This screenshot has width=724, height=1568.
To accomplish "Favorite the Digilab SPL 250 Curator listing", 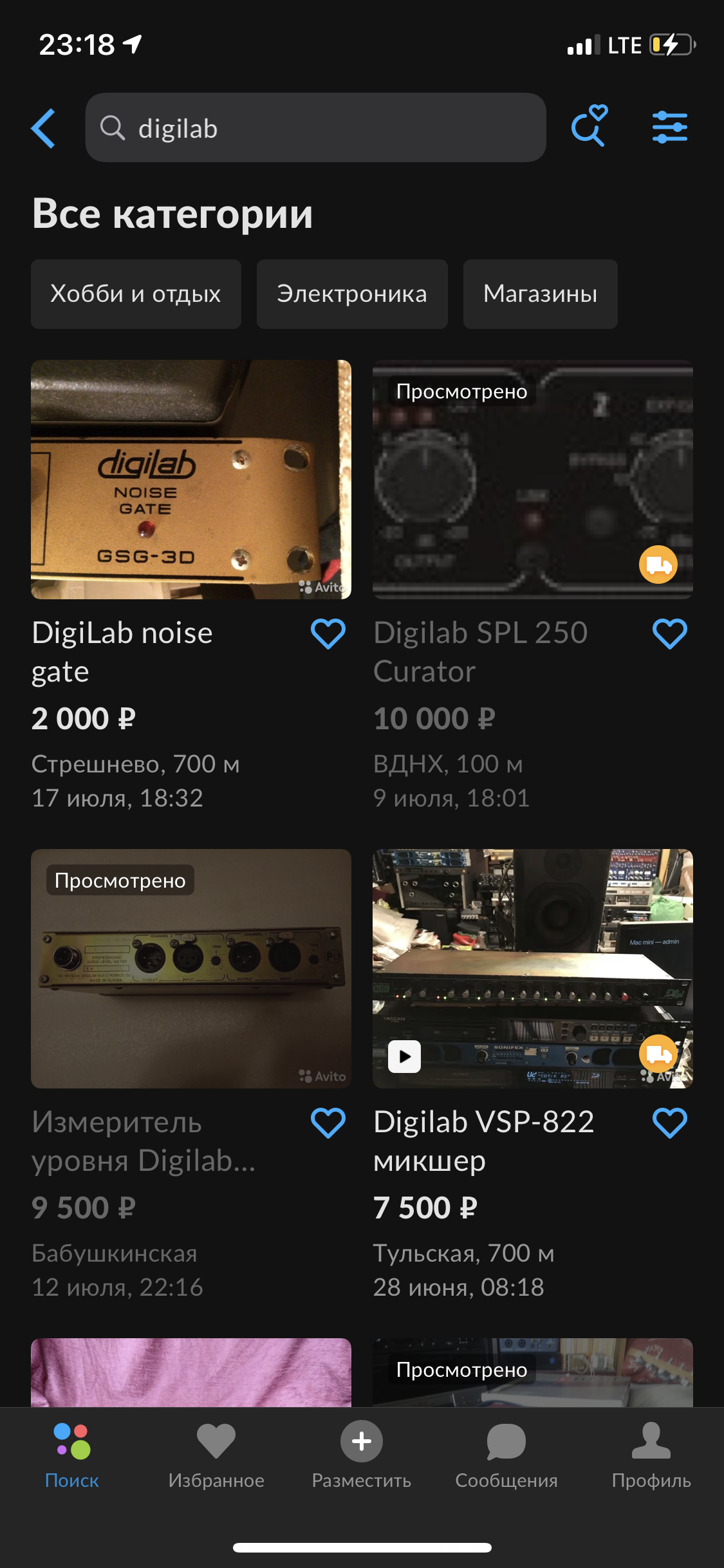I will tap(669, 634).
